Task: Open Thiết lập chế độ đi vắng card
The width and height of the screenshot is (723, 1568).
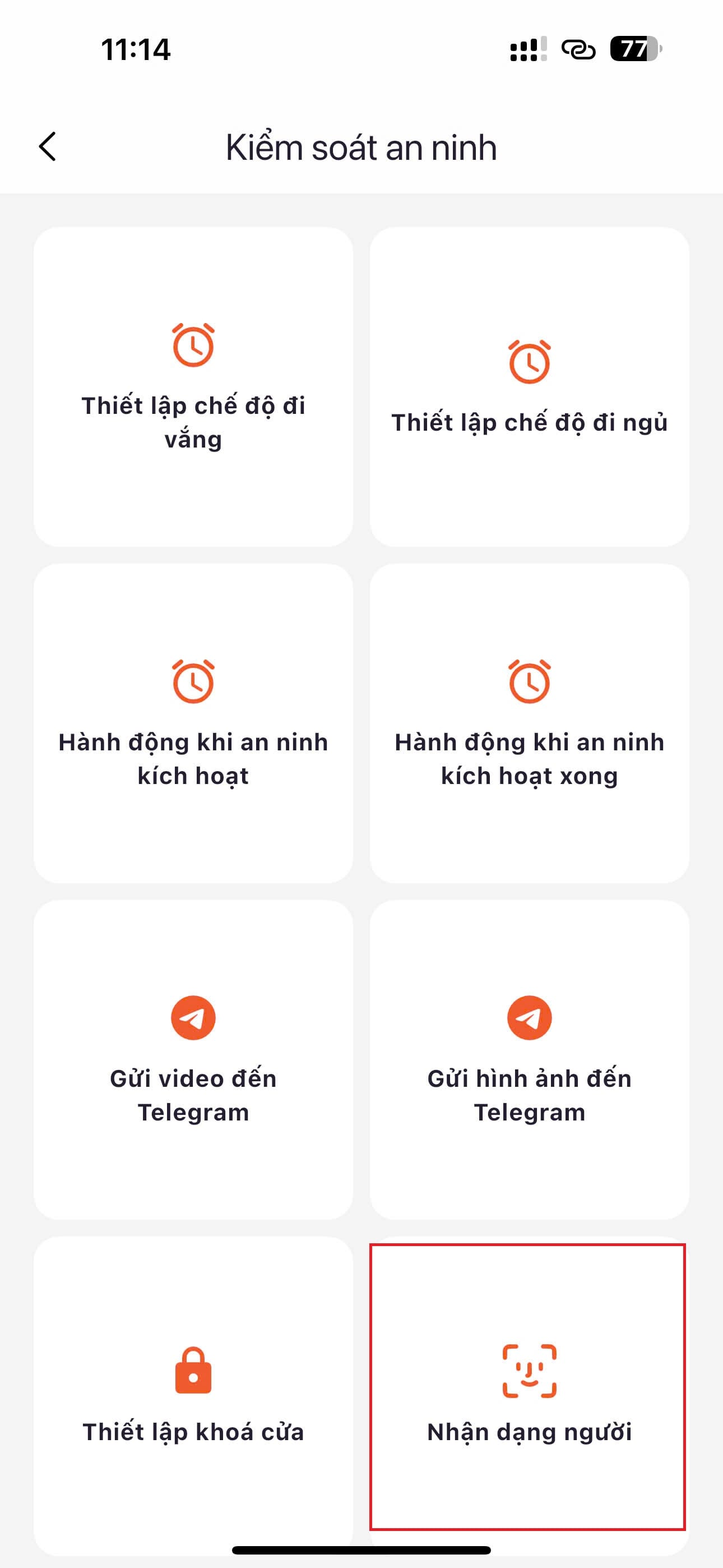Action: [193, 387]
